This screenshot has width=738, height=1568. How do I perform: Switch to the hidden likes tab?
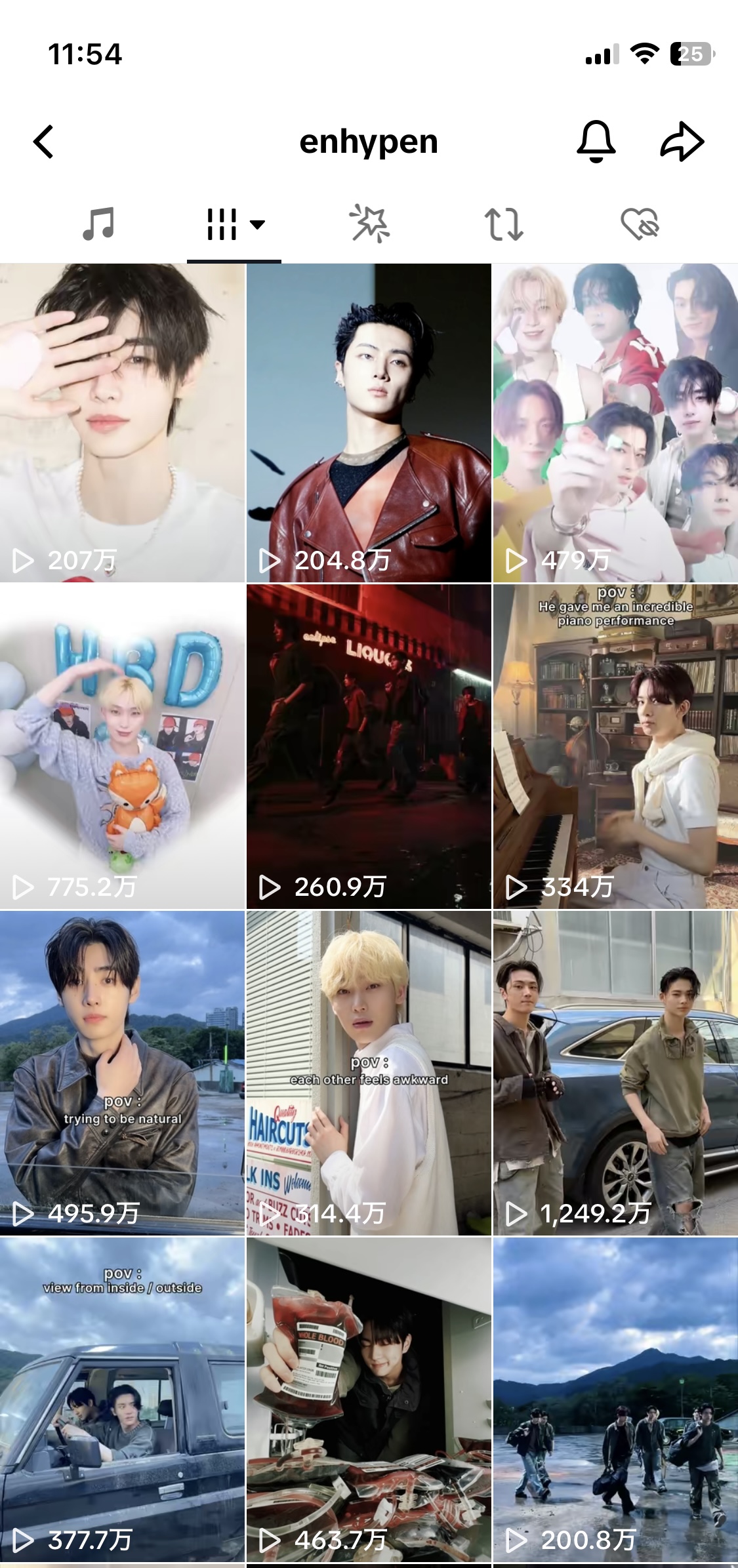pos(640,224)
